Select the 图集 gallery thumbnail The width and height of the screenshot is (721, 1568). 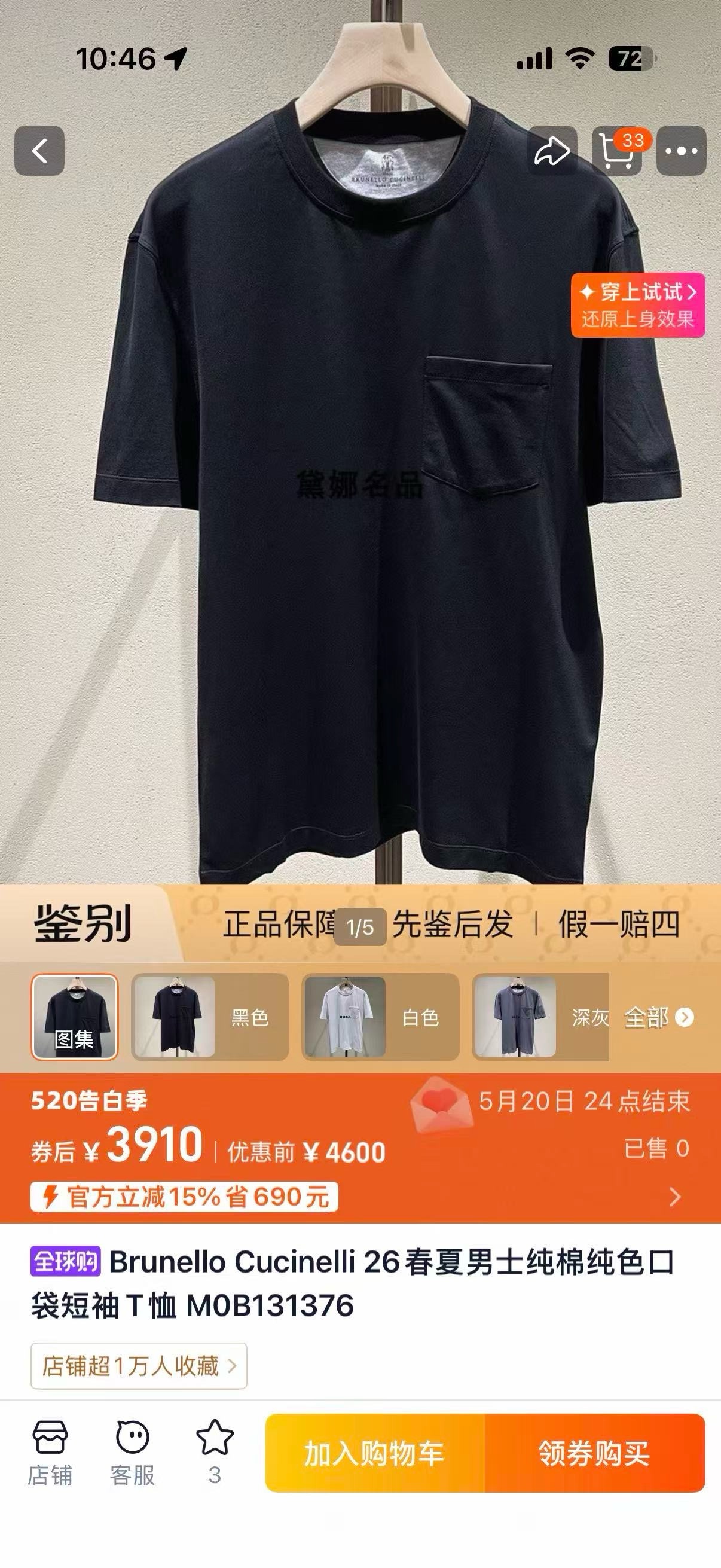coord(75,1017)
